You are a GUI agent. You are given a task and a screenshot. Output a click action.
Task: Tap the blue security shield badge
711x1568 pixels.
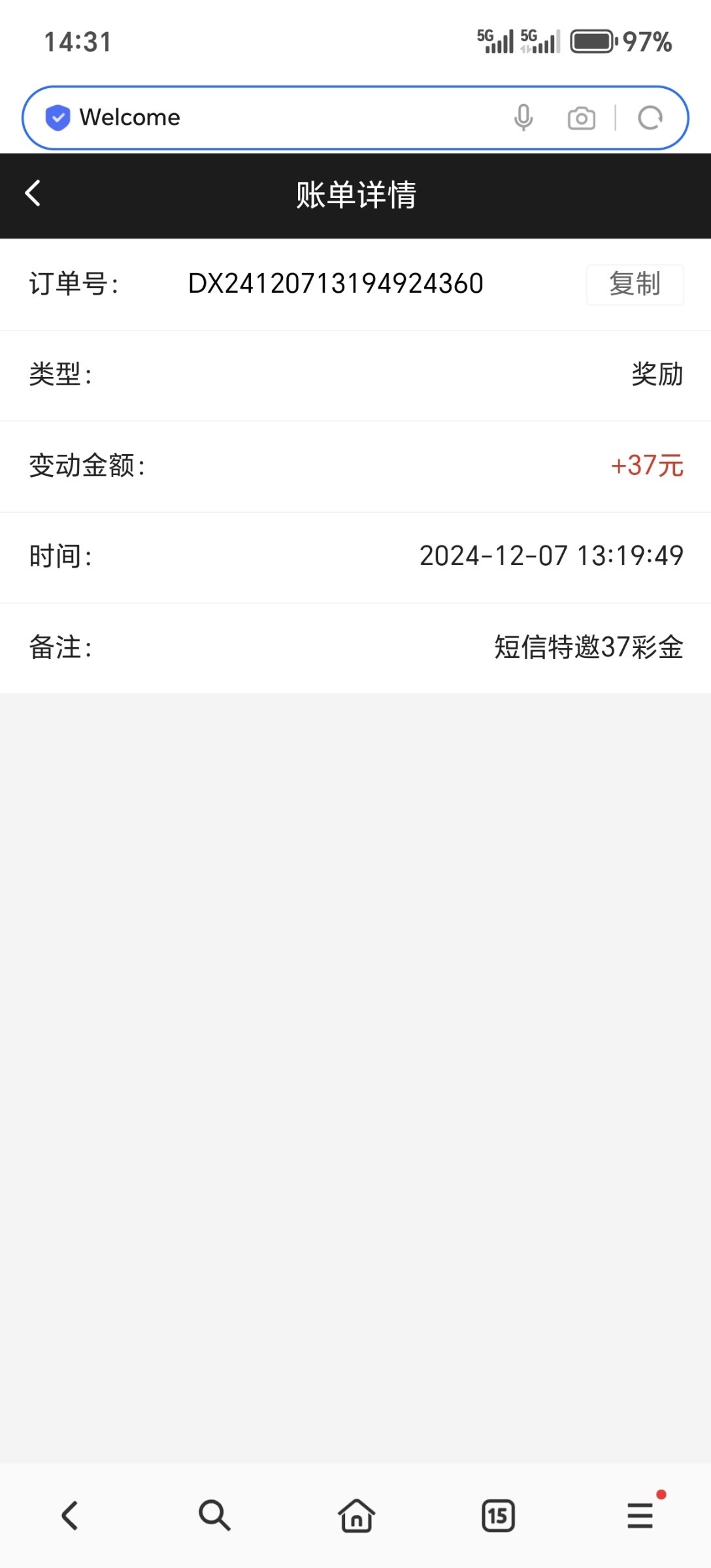[58, 118]
